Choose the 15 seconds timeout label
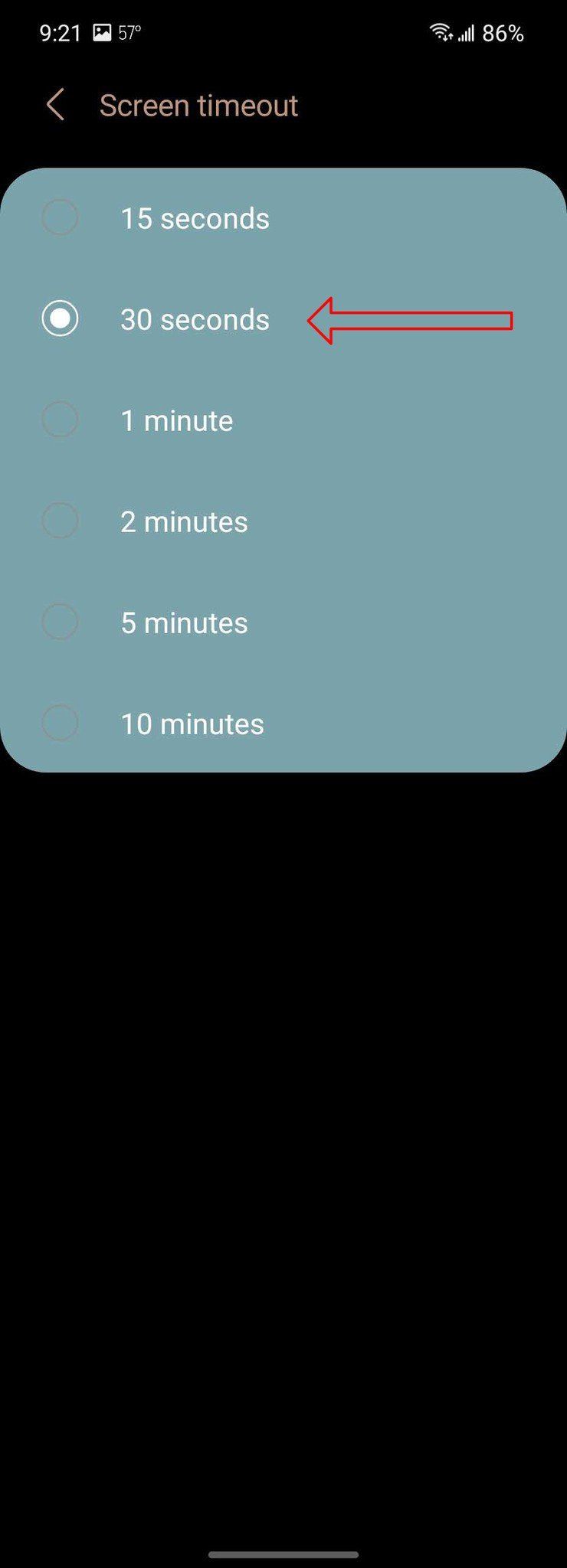The width and height of the screenshot is (567, 1568). (x=195, y=218)
